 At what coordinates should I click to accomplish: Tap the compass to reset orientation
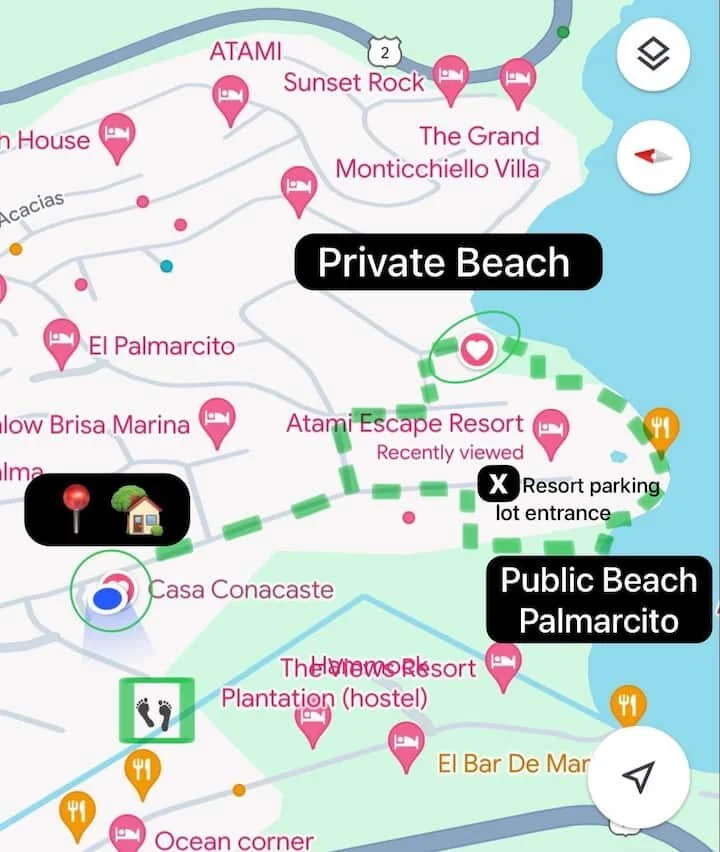pyautogui.click(x=653, y=157)
